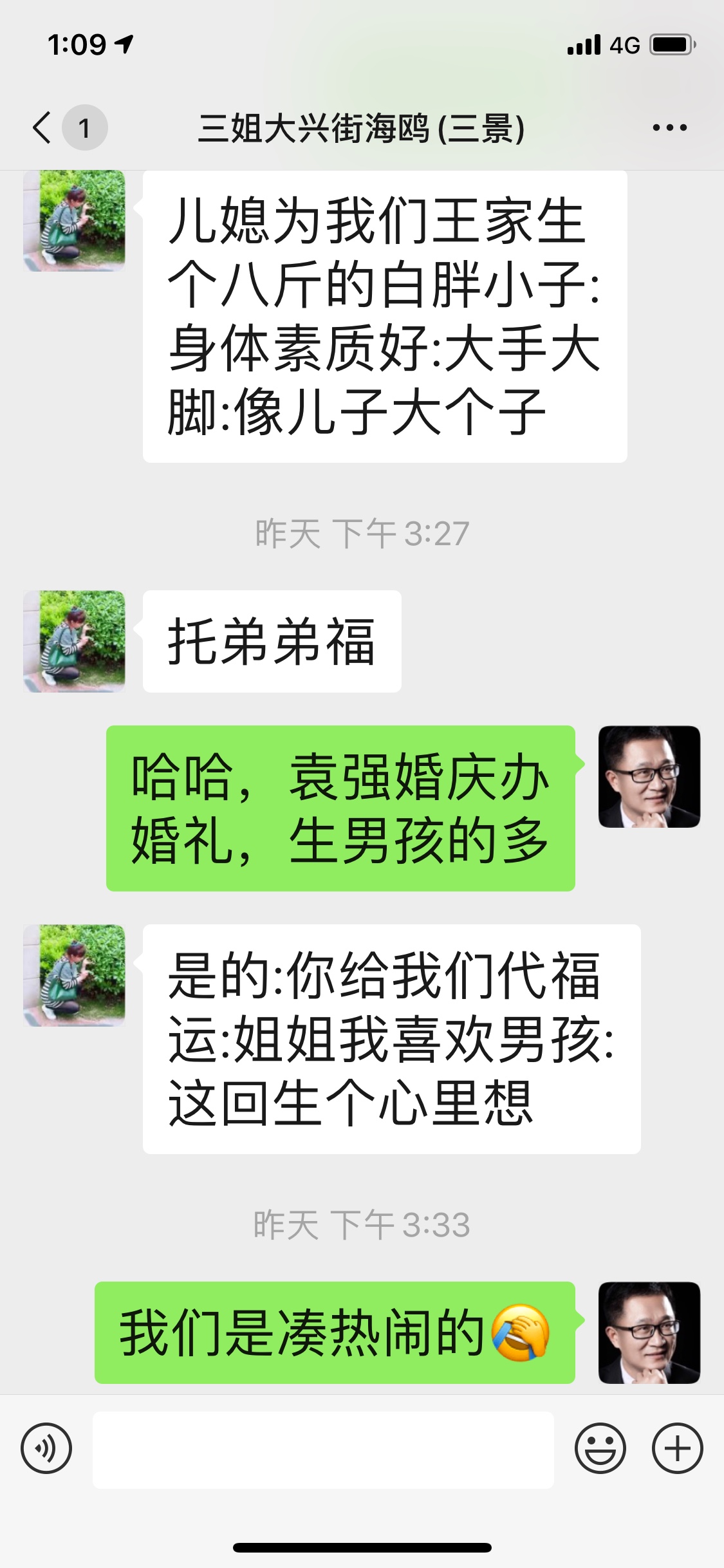The image size is (724, 1568).
Task: Open sender's avatar beside 托弟弟福 message
Action: [x=74, y=641]
